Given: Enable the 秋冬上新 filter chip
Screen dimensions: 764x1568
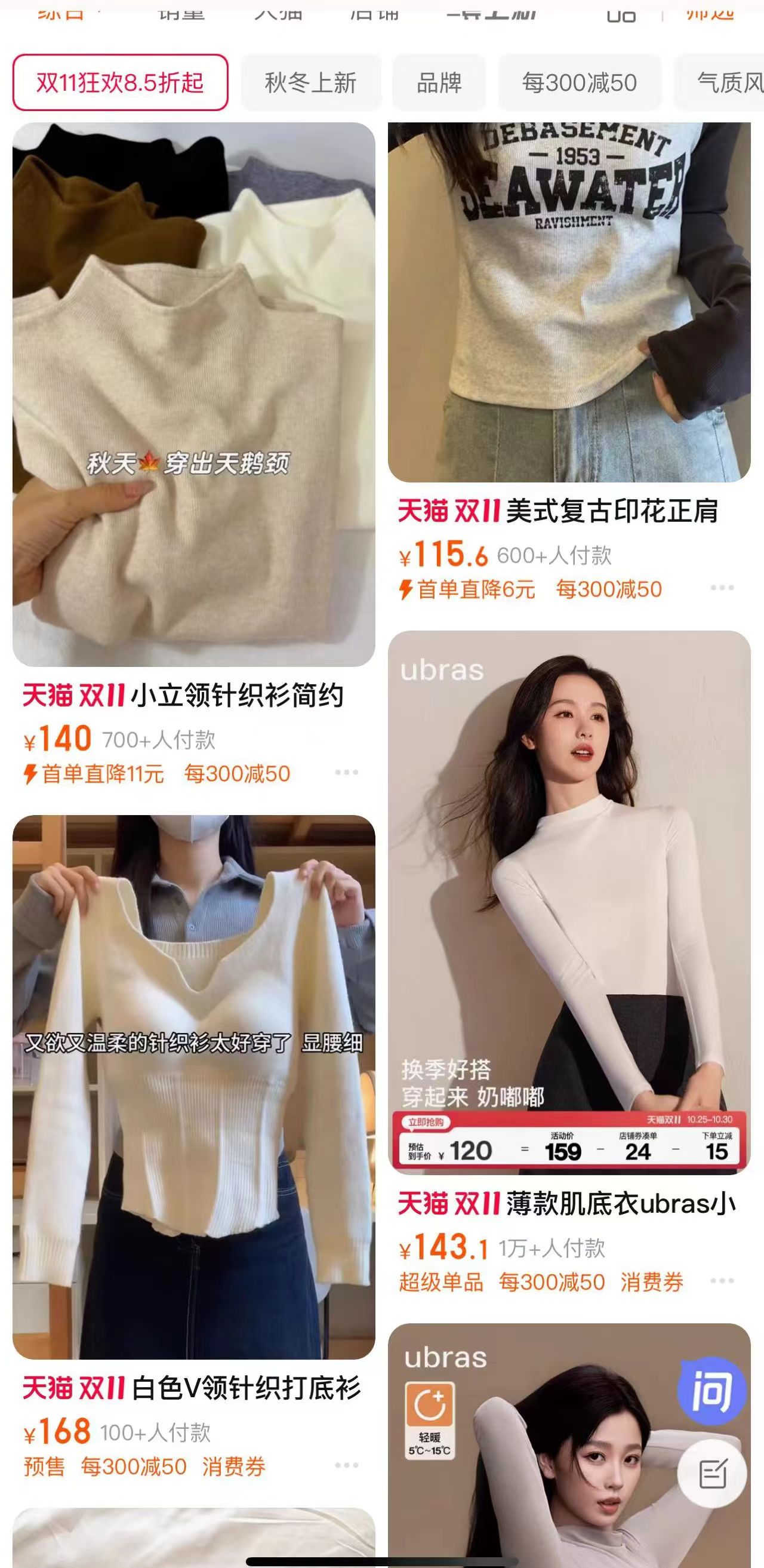Looking at the screenshot, I should (x=312, y=83).
